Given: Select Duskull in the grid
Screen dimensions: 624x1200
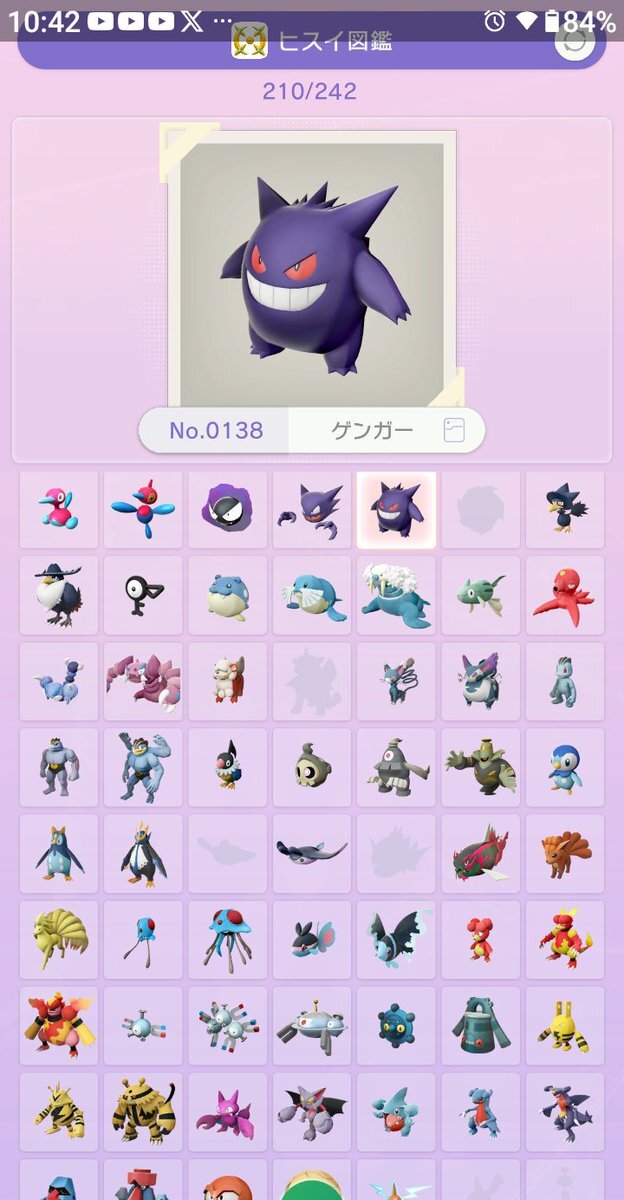Looking at the screenshot, I should click(311, 768).
